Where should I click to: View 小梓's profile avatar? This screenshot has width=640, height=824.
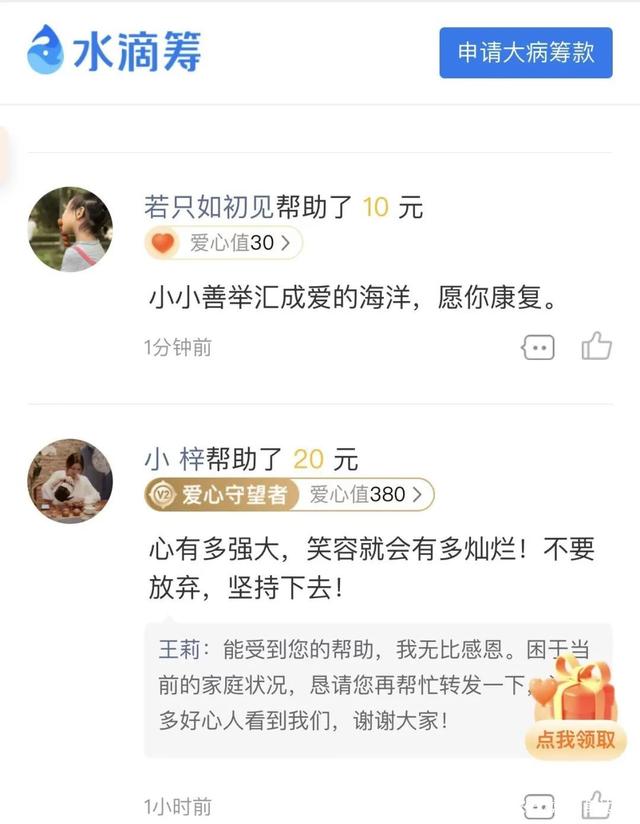point(70,481)
